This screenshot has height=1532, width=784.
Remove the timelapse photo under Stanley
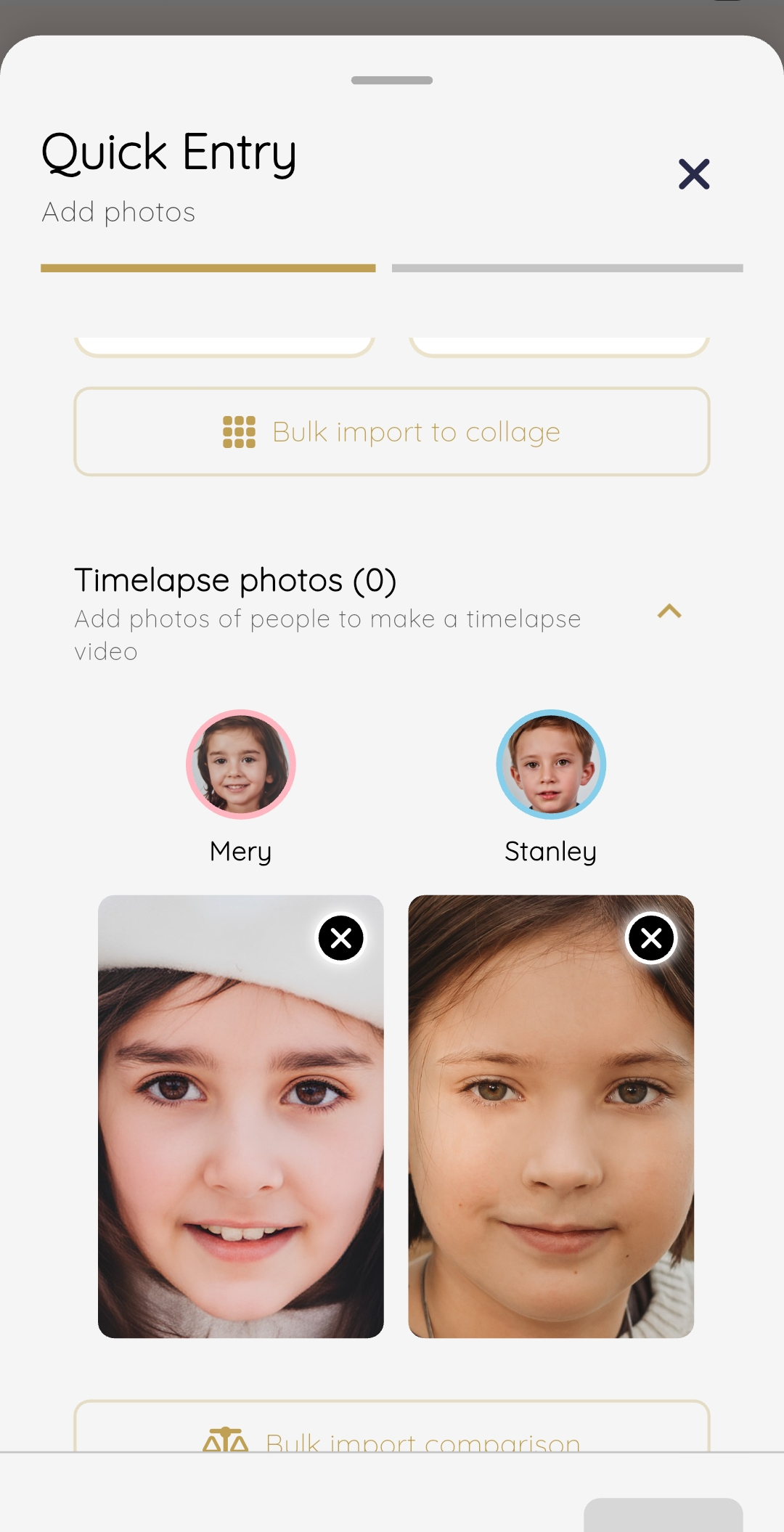pyautogui.click(x=651, y=938)
